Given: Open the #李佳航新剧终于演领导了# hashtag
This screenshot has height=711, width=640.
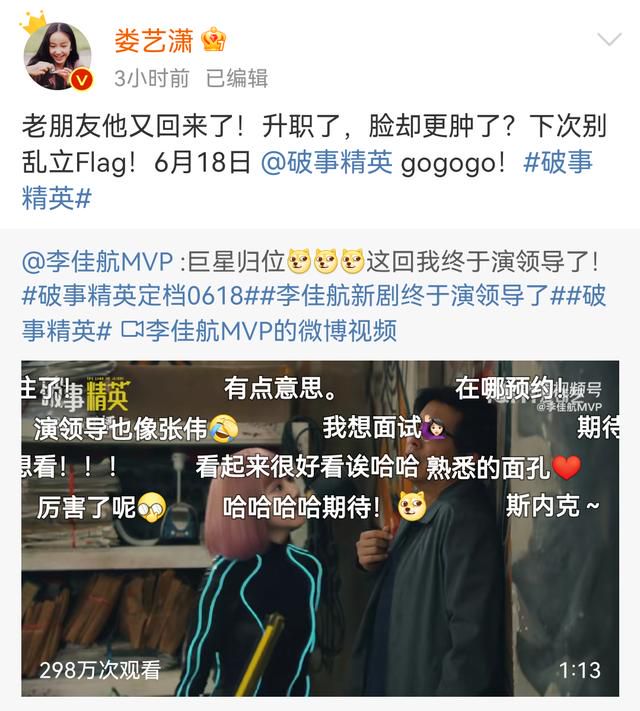Looking at the screenshot, I should pyautogui.click(x=408, y=296).
